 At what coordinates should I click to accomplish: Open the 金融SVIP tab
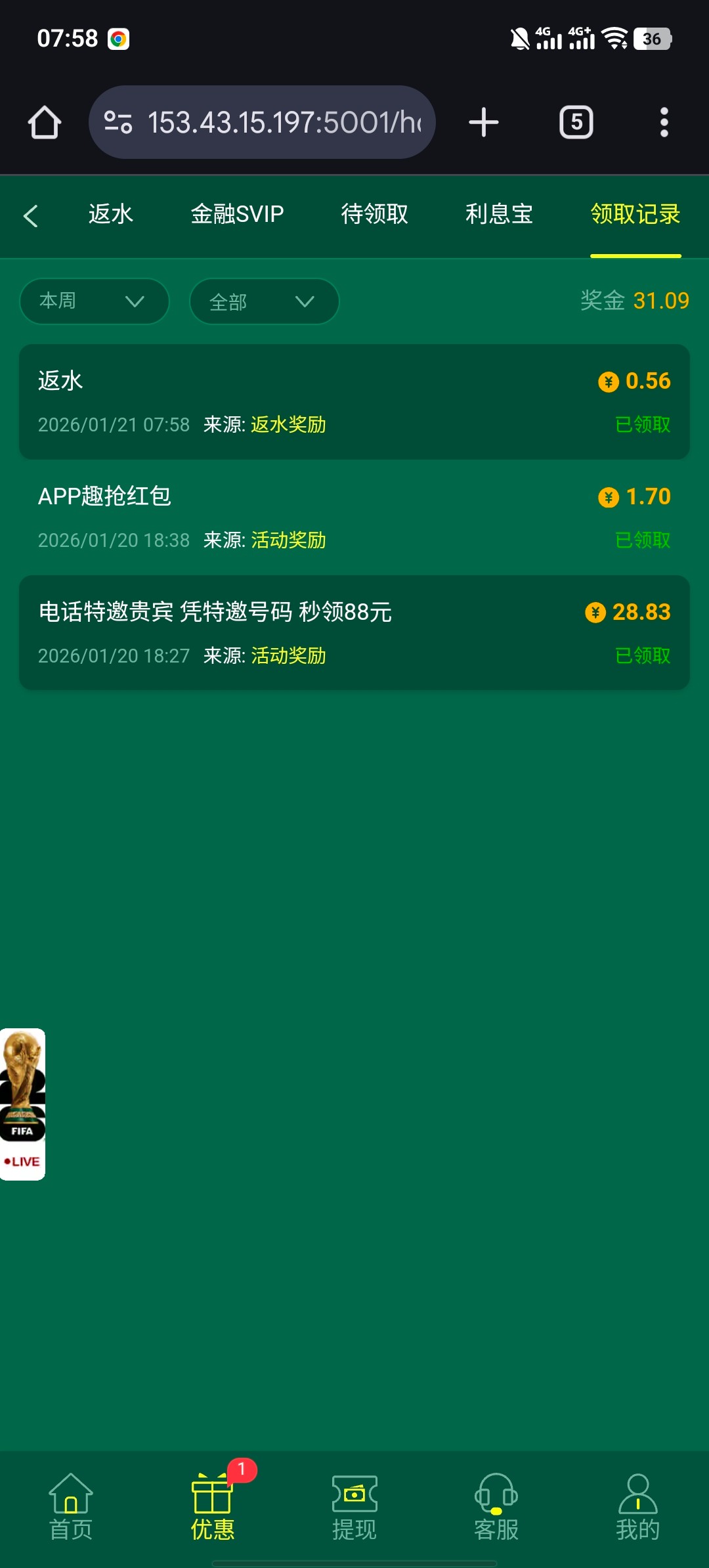point(237,214)
